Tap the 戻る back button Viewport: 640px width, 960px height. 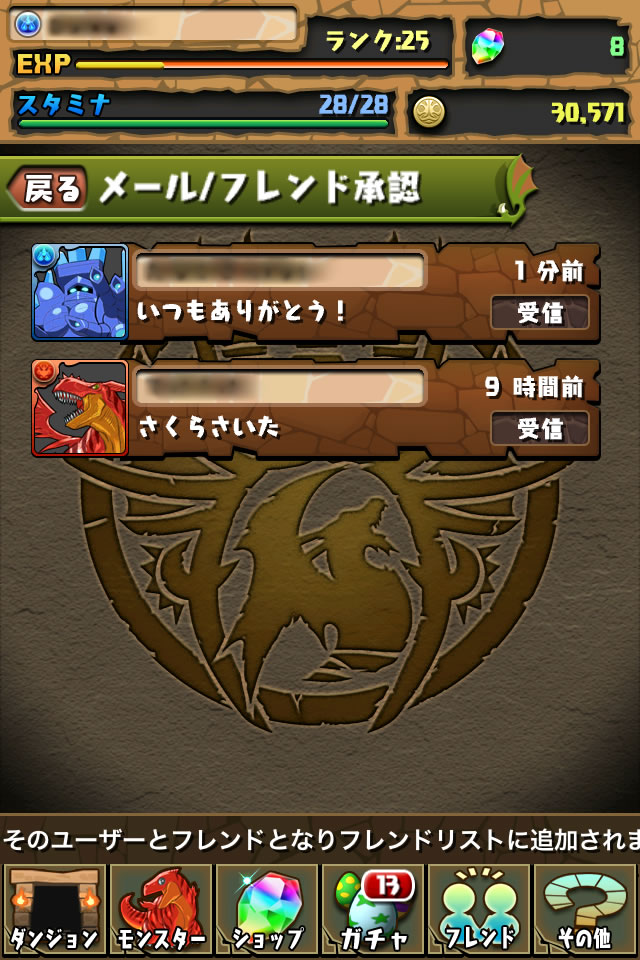[48, 188]
